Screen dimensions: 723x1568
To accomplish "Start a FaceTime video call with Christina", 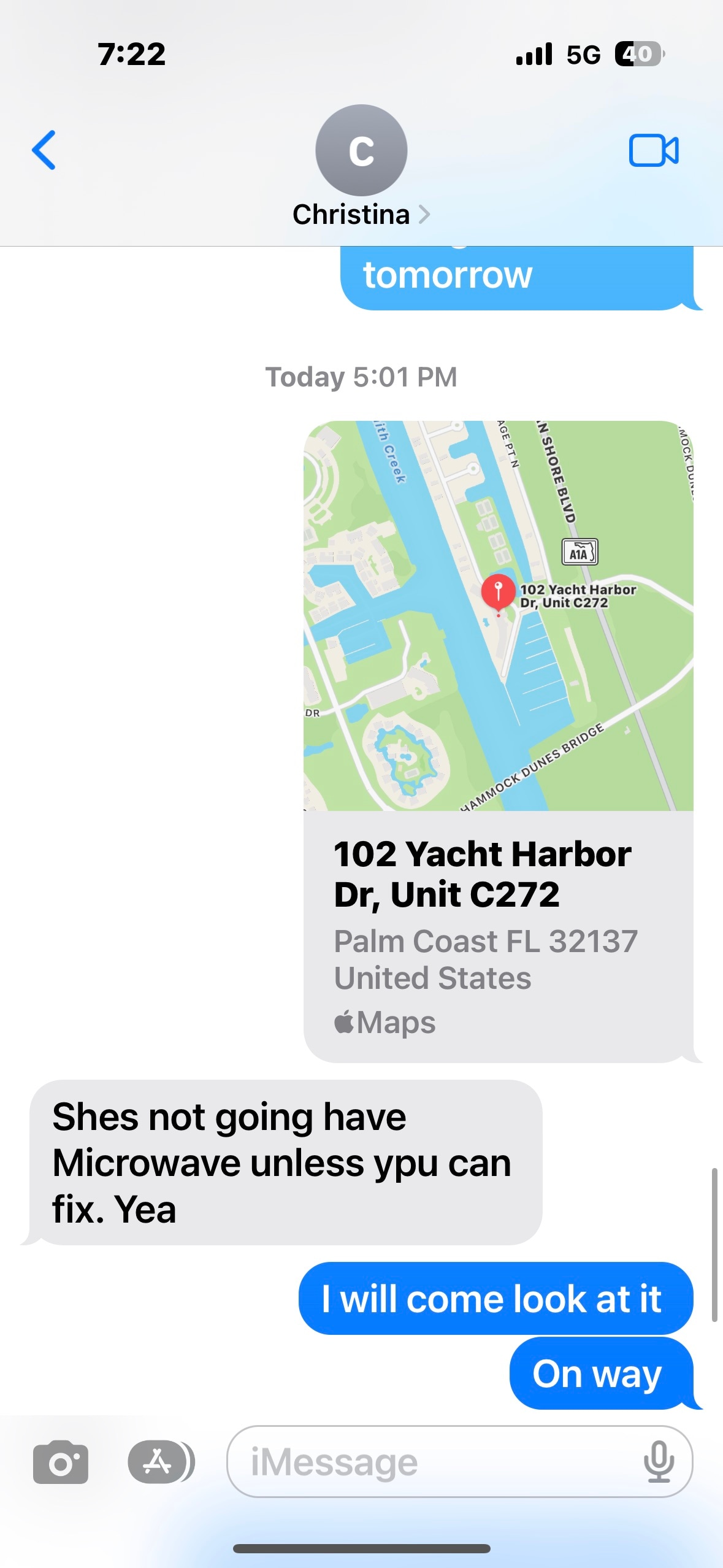I will point(653,150).
